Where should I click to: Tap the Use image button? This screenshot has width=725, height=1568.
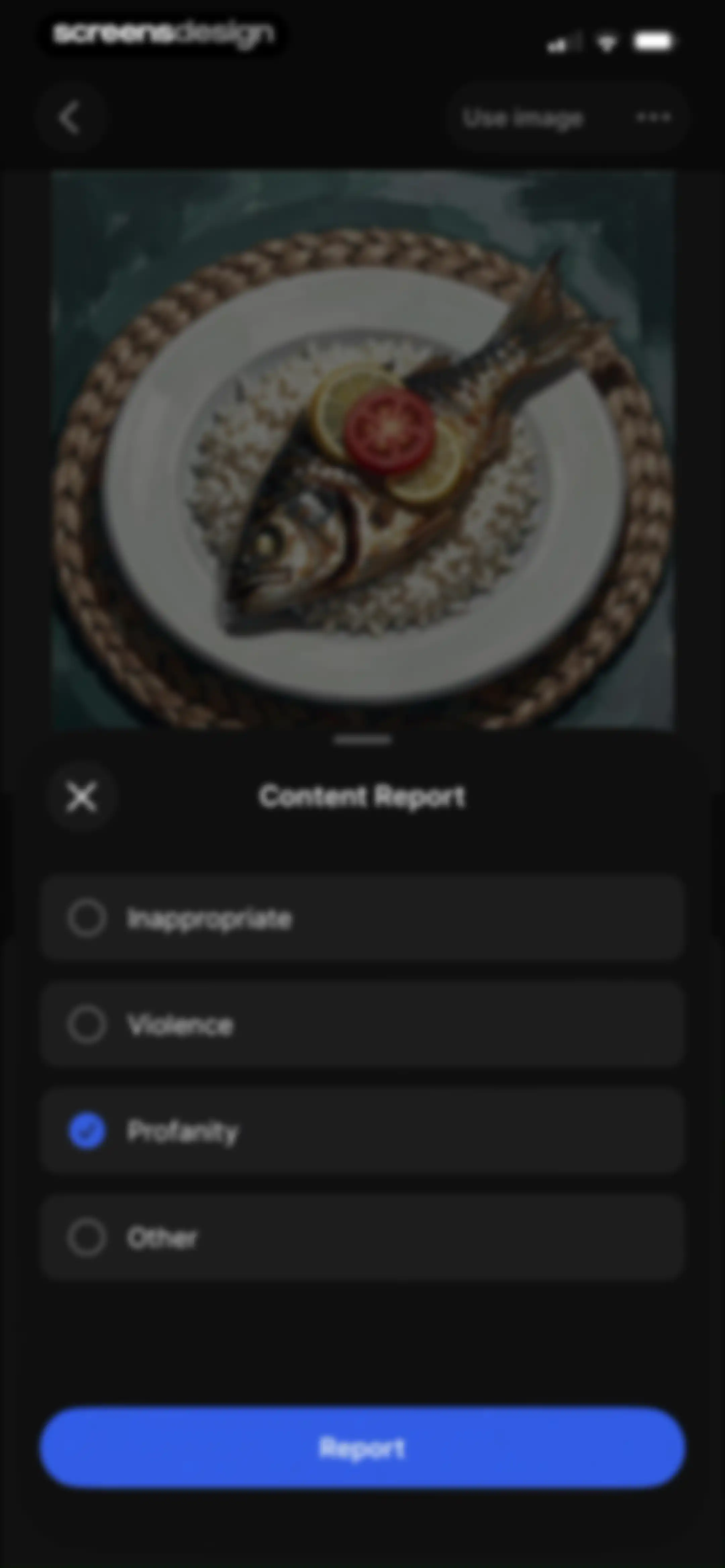tap(523, 118)
